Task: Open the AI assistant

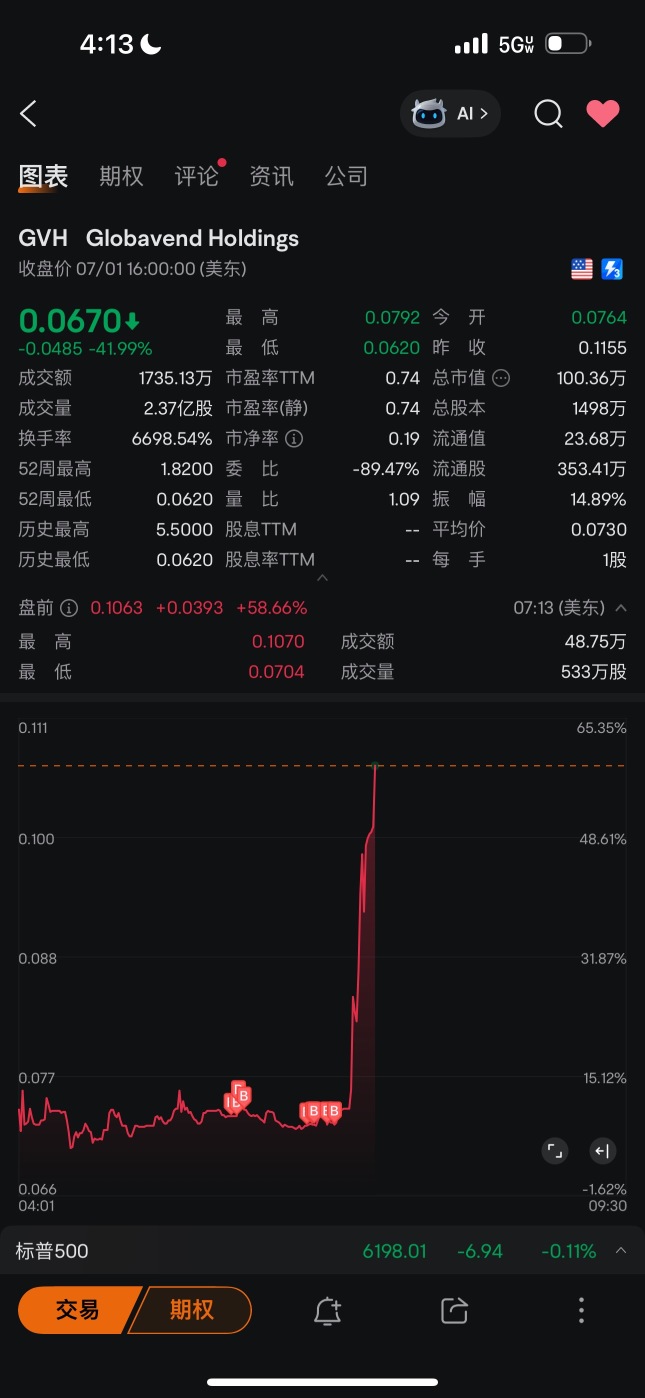Action: (x=450, y=114)
